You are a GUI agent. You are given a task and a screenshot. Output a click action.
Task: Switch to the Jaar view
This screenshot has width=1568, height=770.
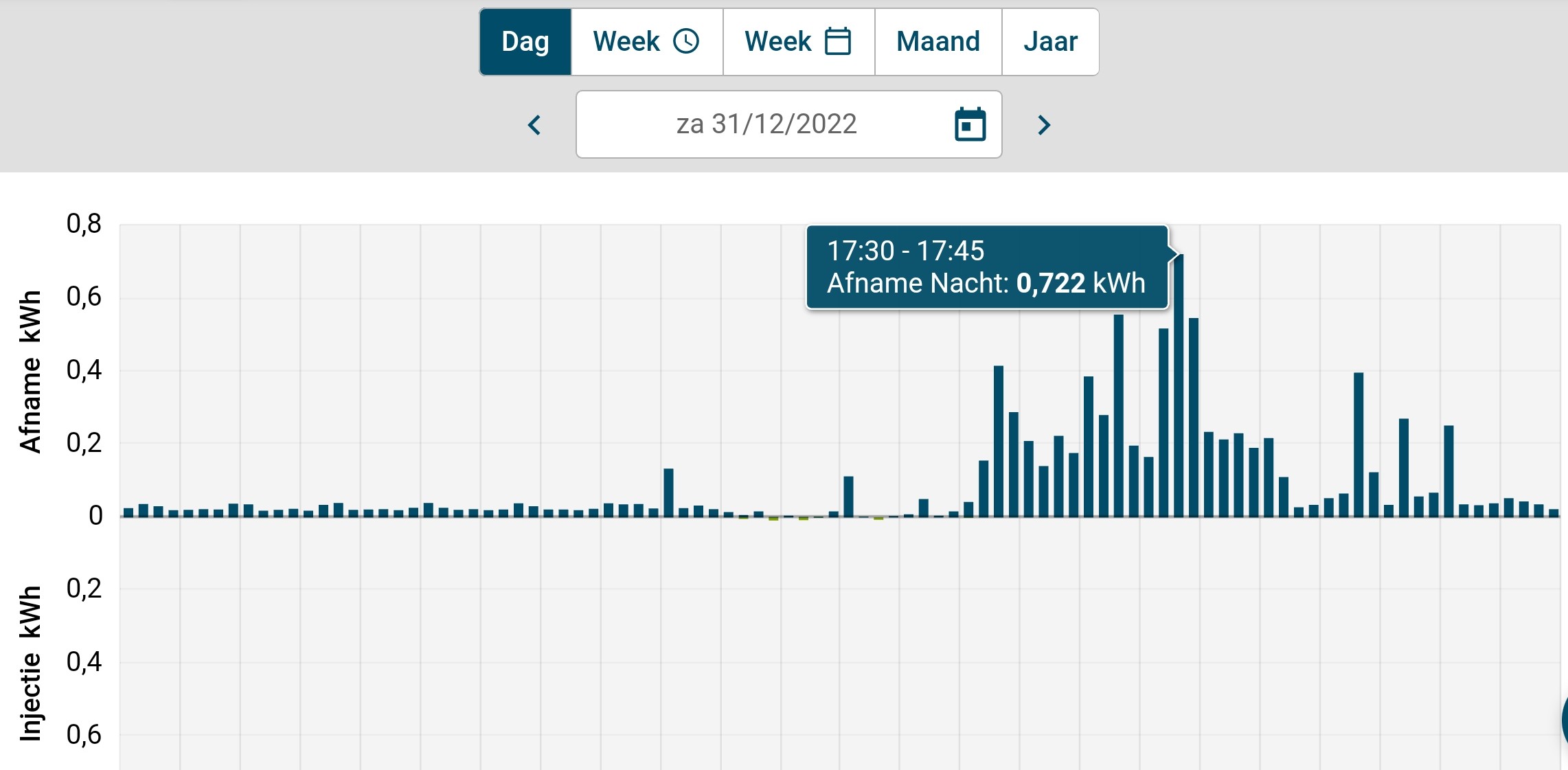tap(1050, 42)
